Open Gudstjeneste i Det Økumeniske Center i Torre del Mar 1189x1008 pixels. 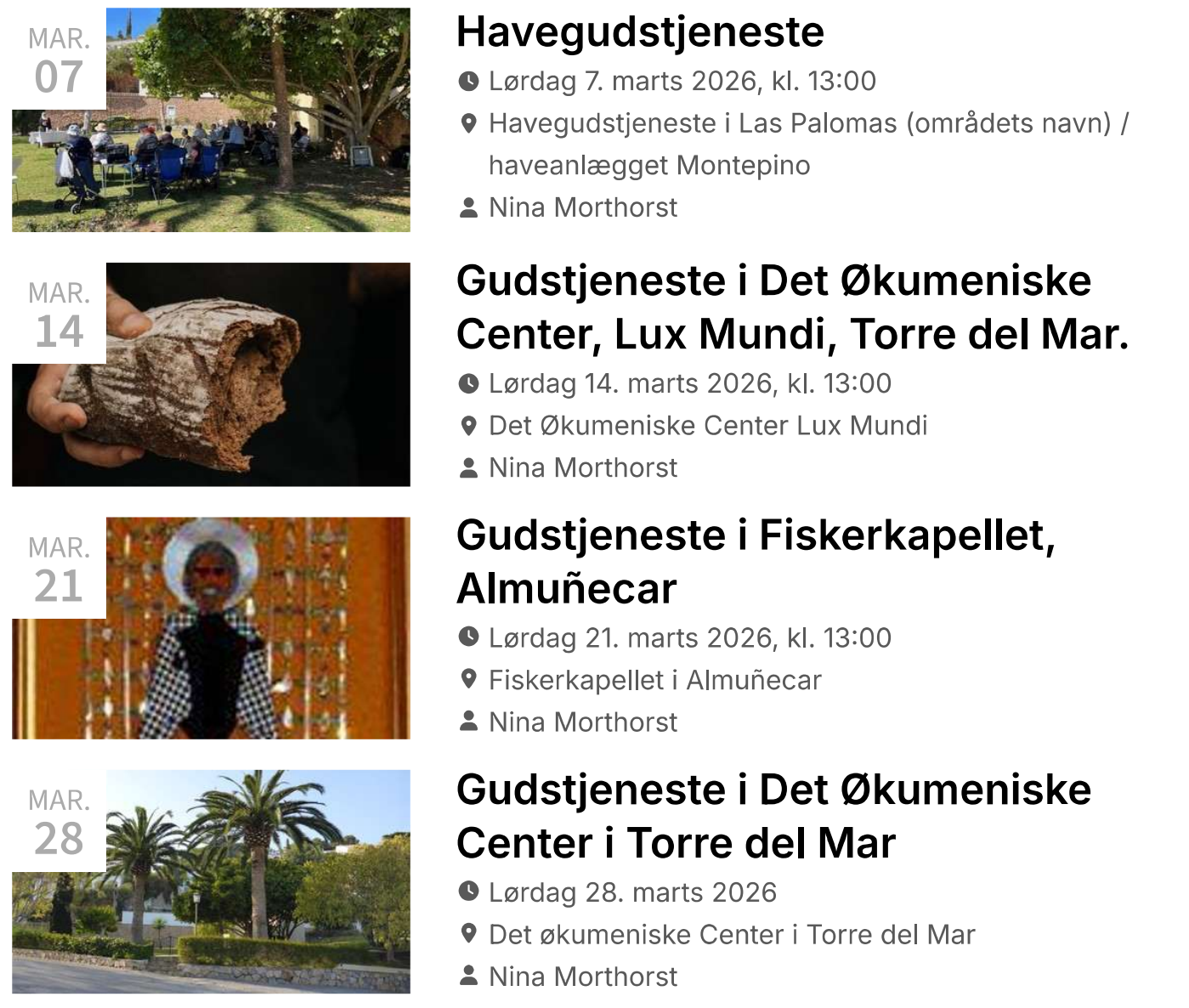coord(773,816)
